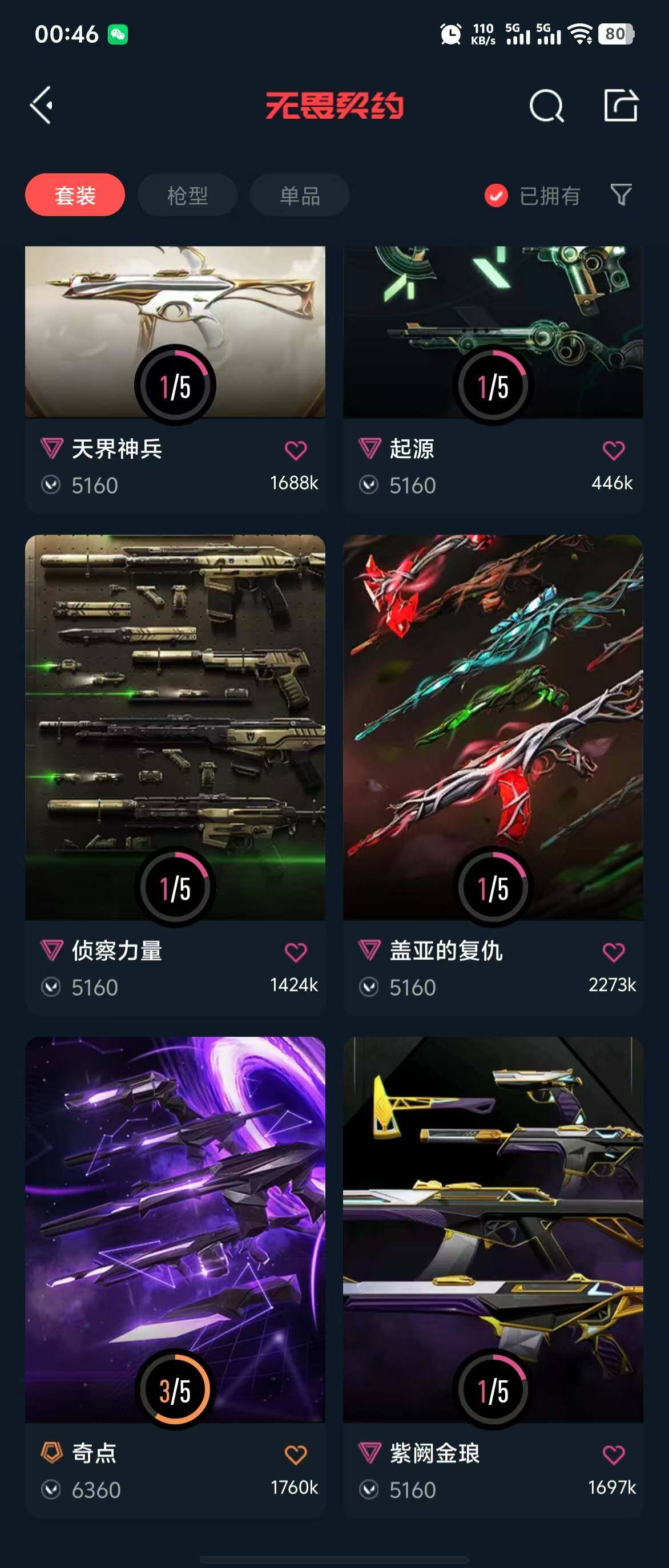Like the 侦察力量 bundle

pyautogui.click(x=296, y=952)
